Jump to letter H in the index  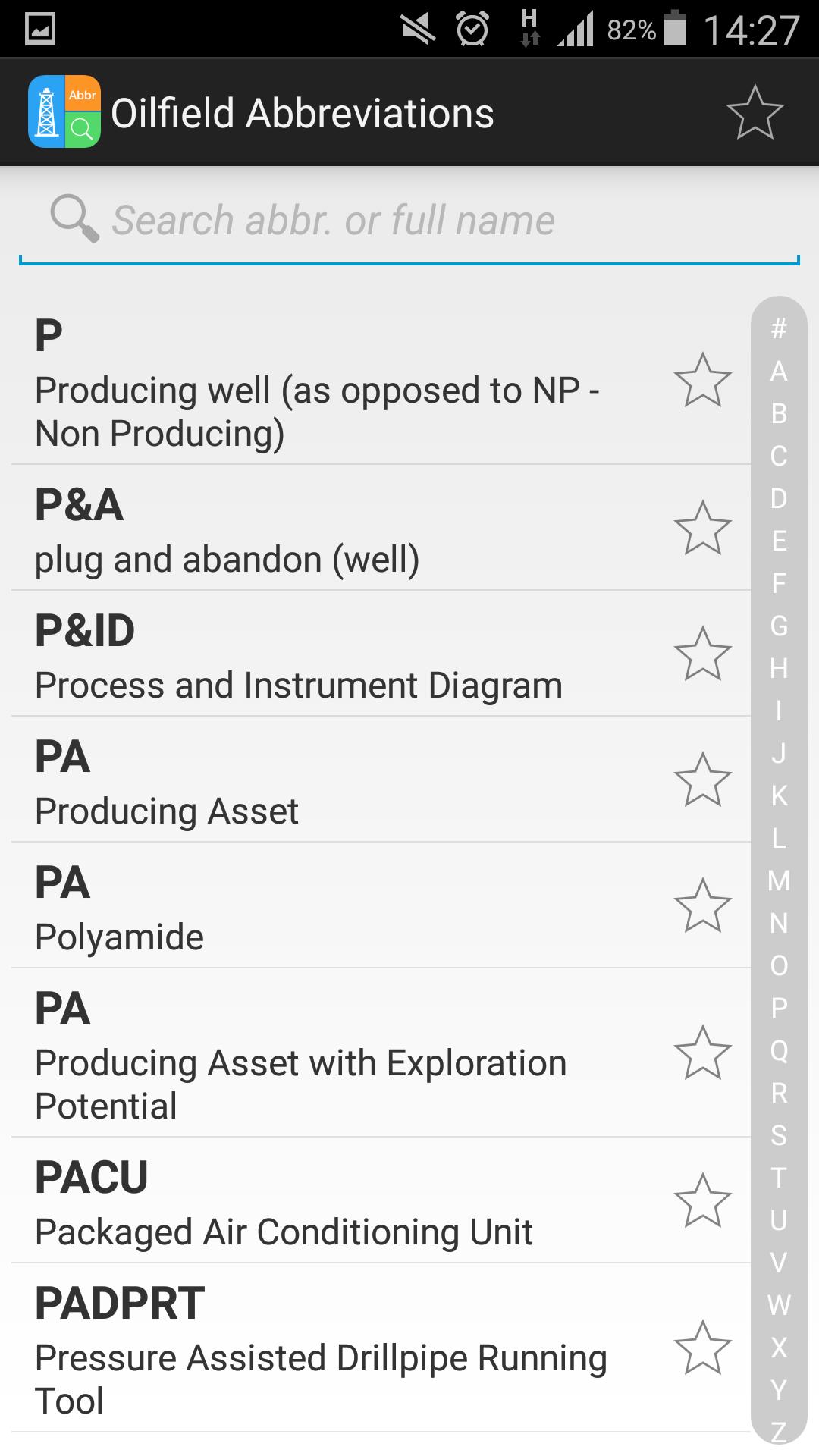click(779, 669)
